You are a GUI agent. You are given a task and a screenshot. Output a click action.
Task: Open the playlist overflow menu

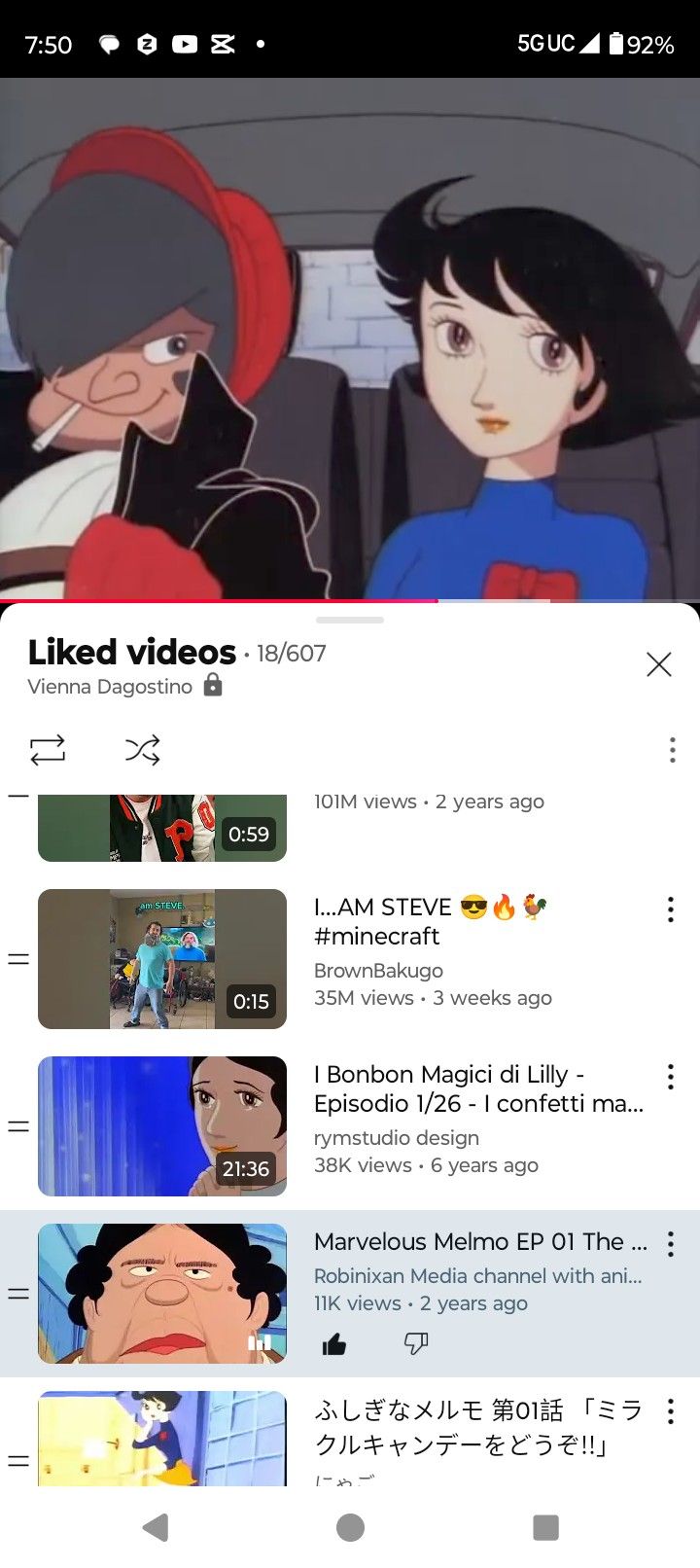coord(672,750)
